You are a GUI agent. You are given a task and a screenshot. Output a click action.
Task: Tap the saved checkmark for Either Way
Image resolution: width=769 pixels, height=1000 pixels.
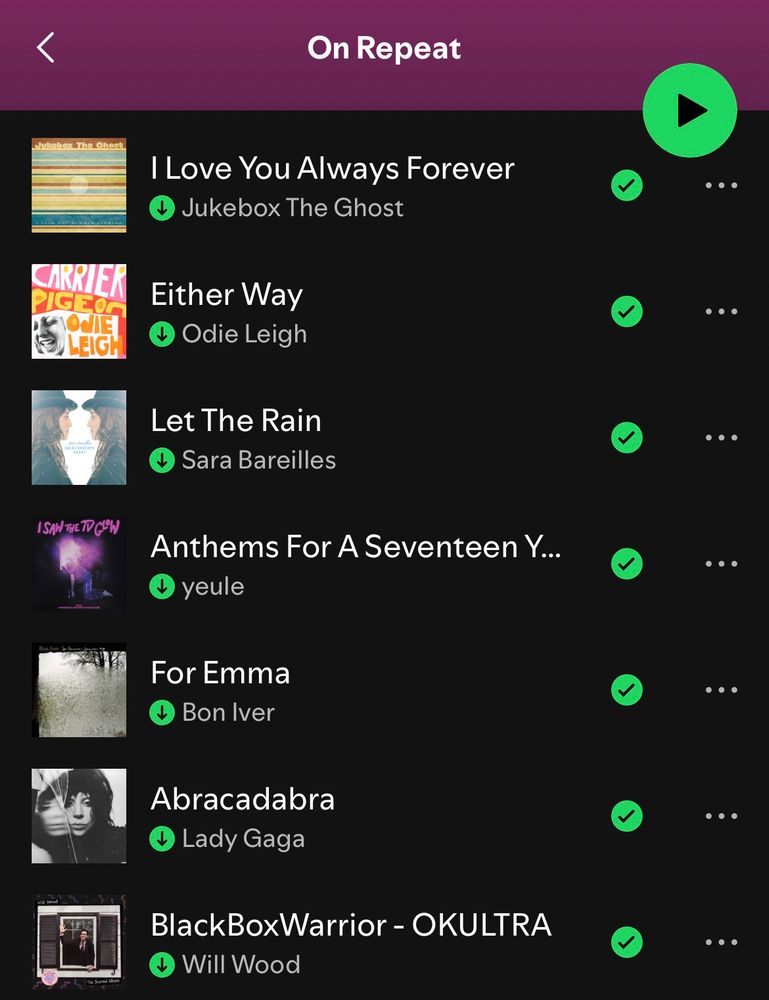tap(627, 312)
